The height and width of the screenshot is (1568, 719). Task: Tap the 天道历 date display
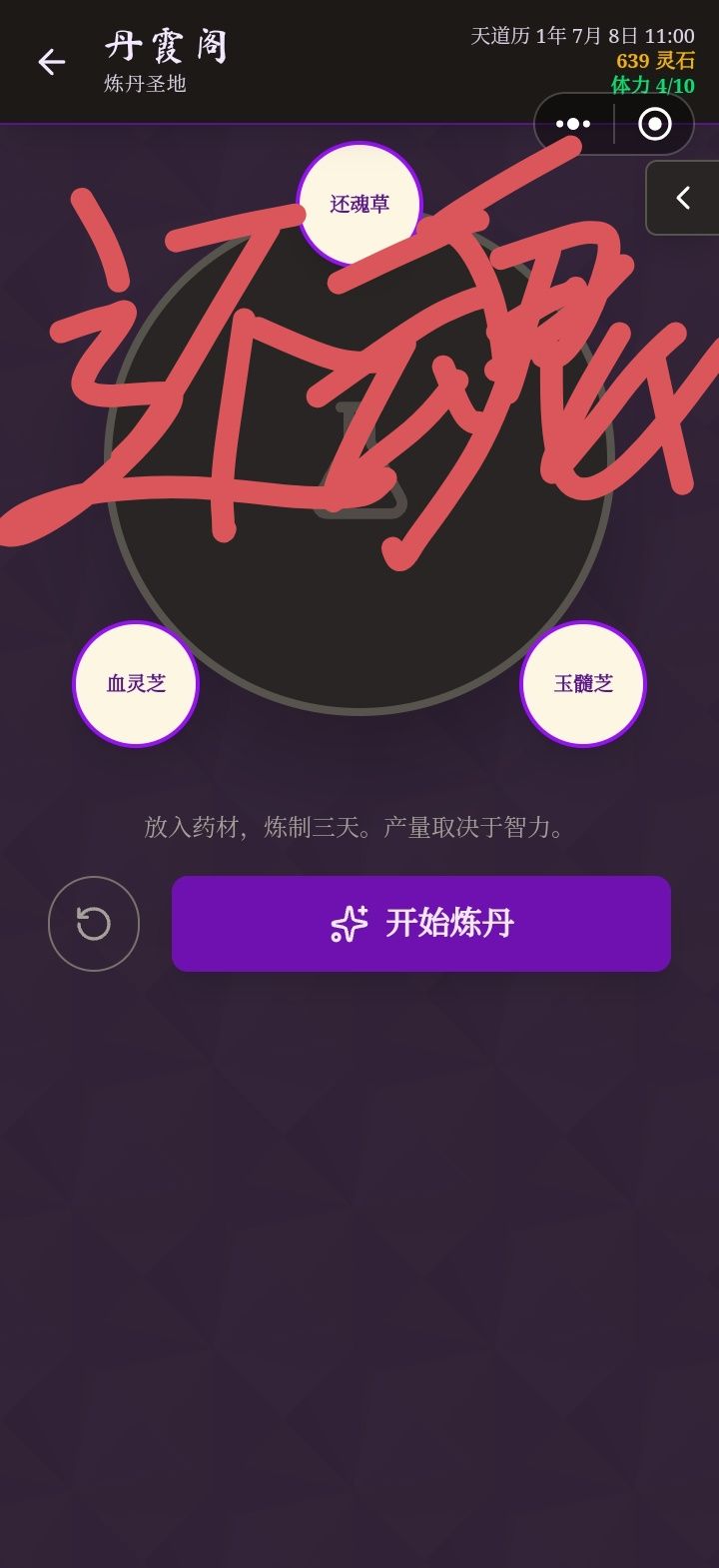(x=580, y=33)
